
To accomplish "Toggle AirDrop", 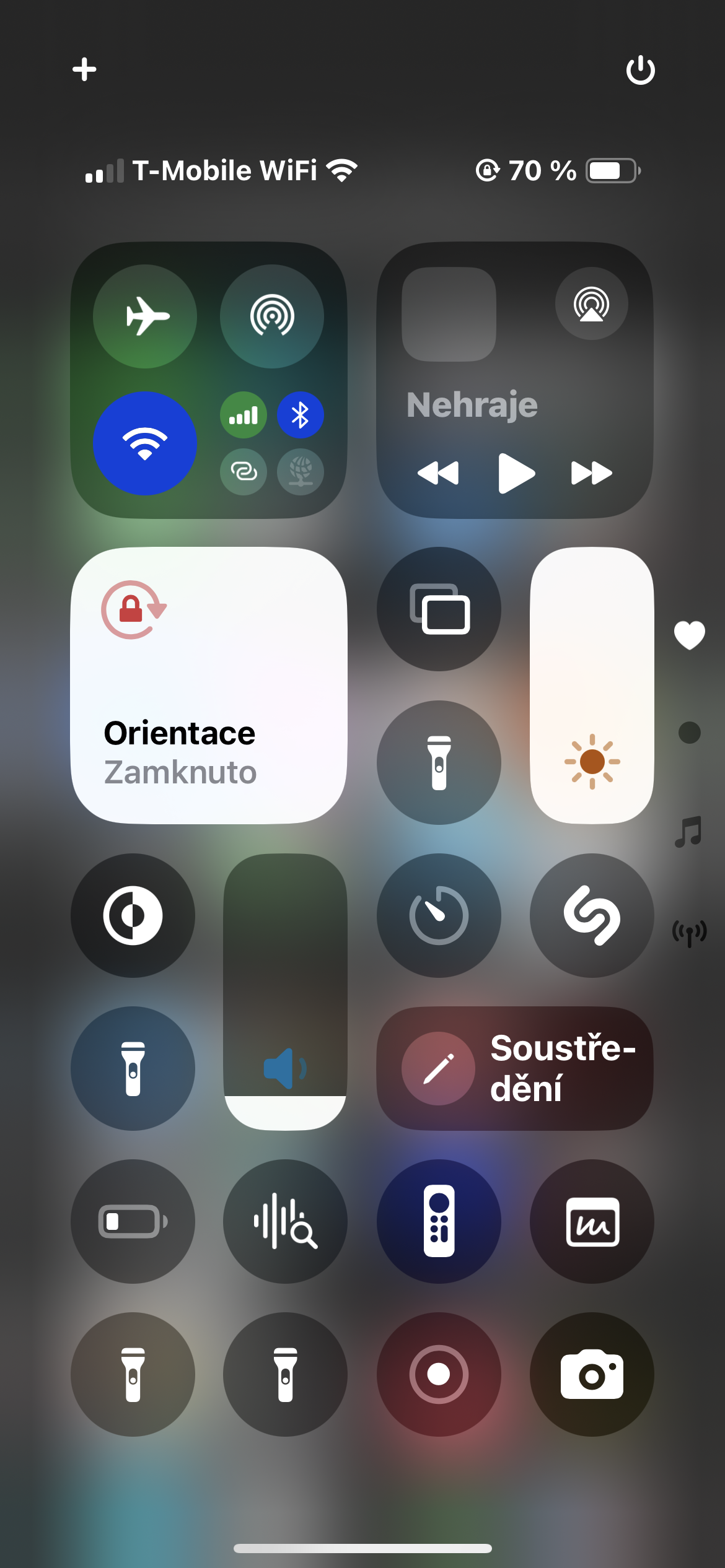I will click(272, 316).
